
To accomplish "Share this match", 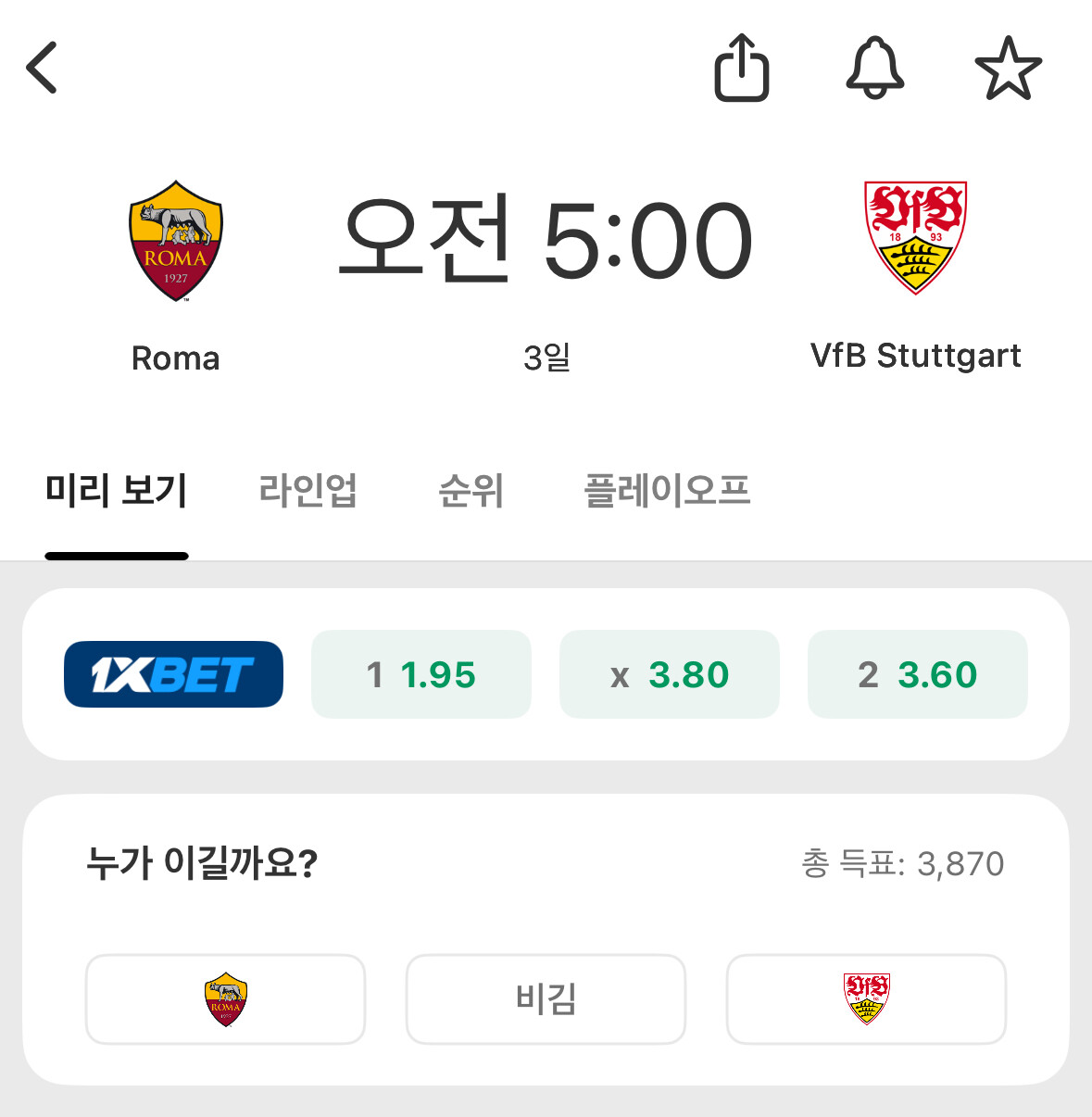I will click(x=742, y=68).
